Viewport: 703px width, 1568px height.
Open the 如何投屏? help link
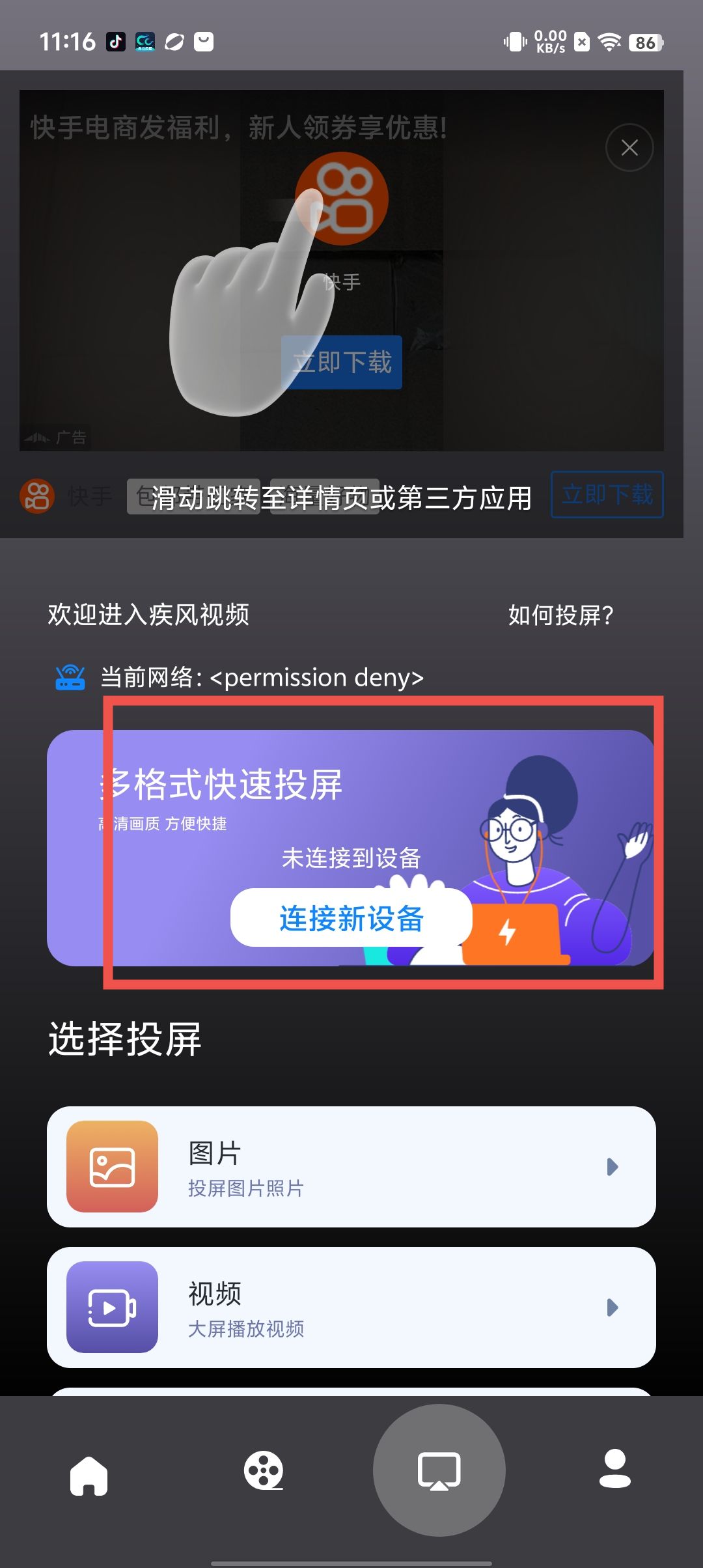click(560, 615)
